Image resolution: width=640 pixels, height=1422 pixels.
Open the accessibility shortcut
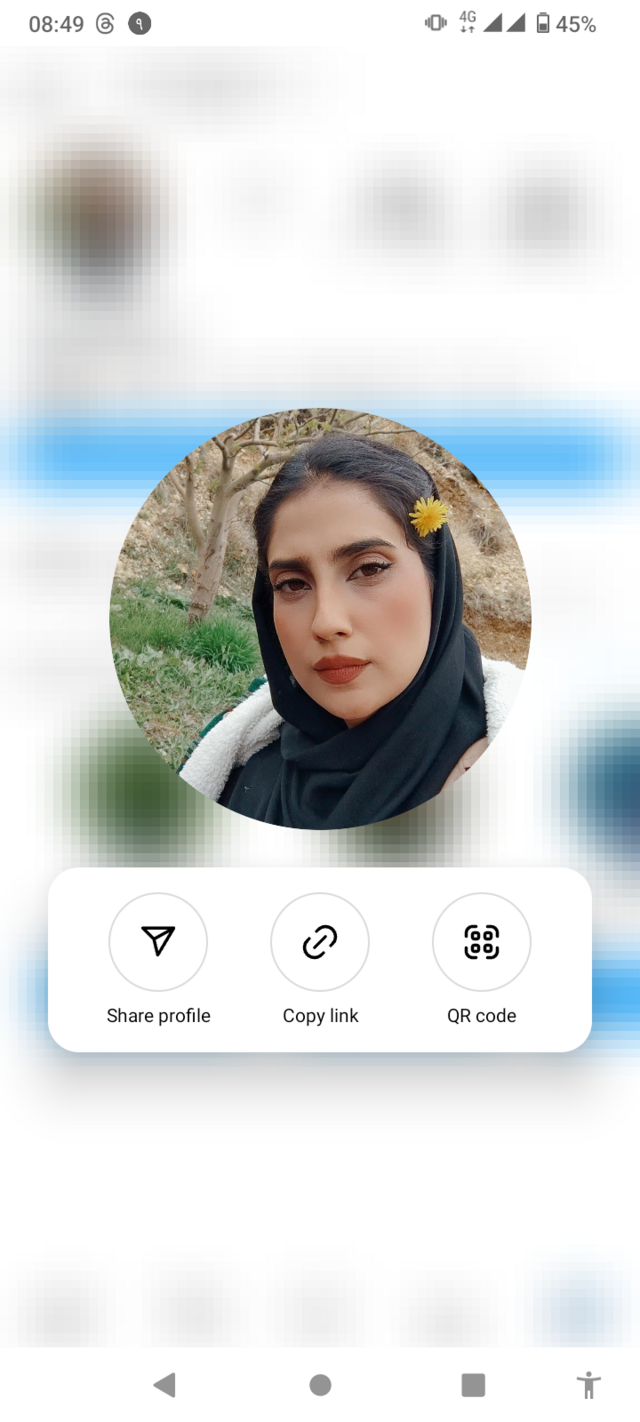590,1384
